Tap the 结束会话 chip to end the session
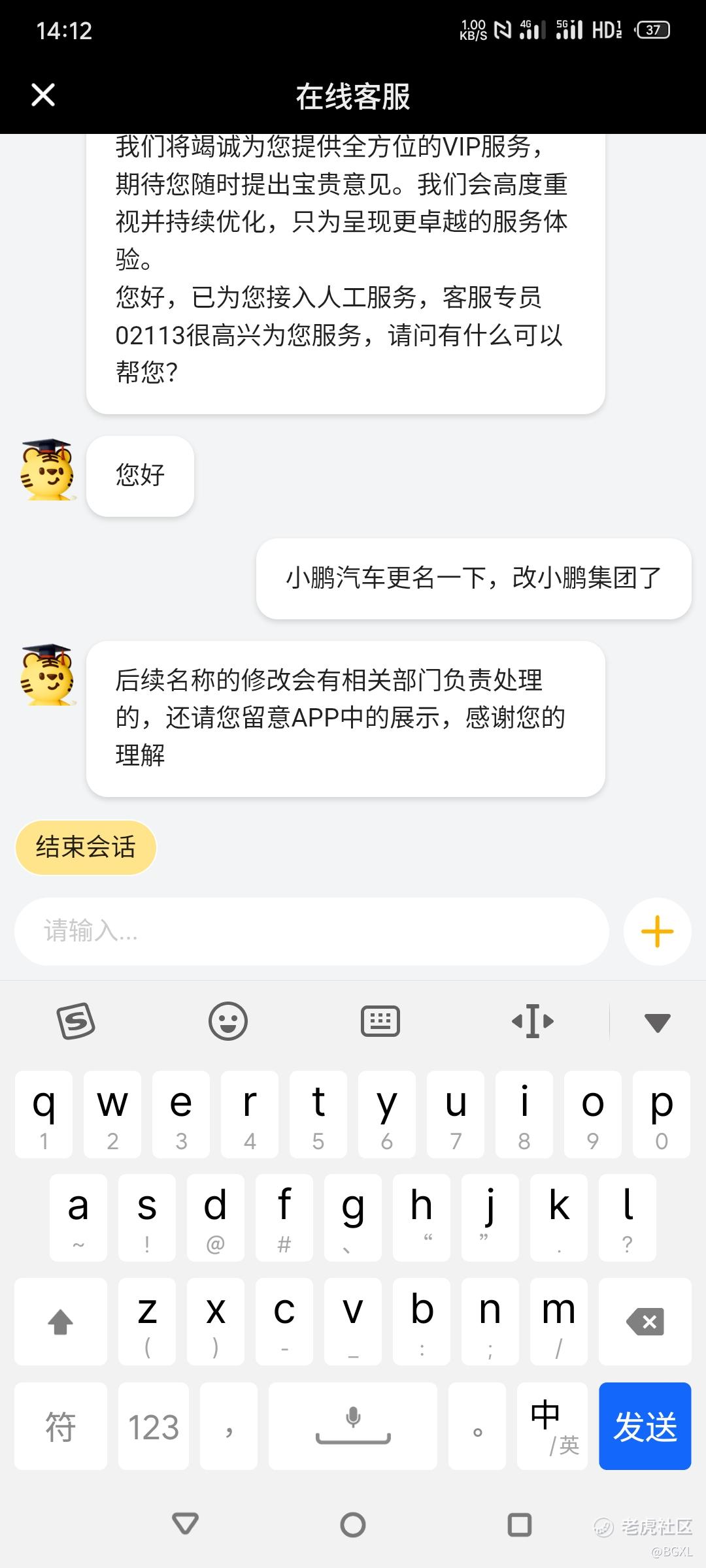This screenshot has height=1568, width=706. pyautogui.click(x=86, y=847)
